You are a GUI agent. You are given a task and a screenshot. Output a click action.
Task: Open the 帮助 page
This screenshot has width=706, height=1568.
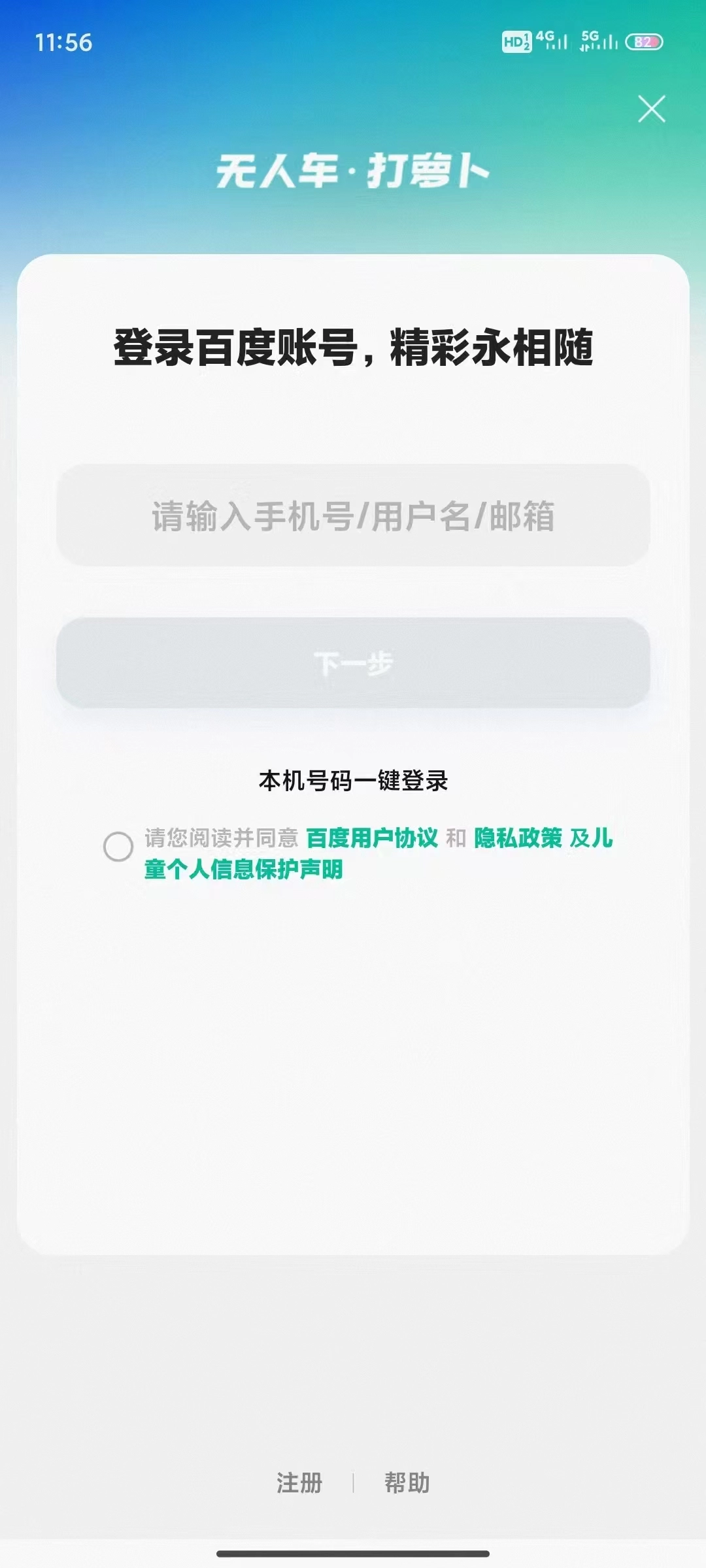tap(407, 1484)
